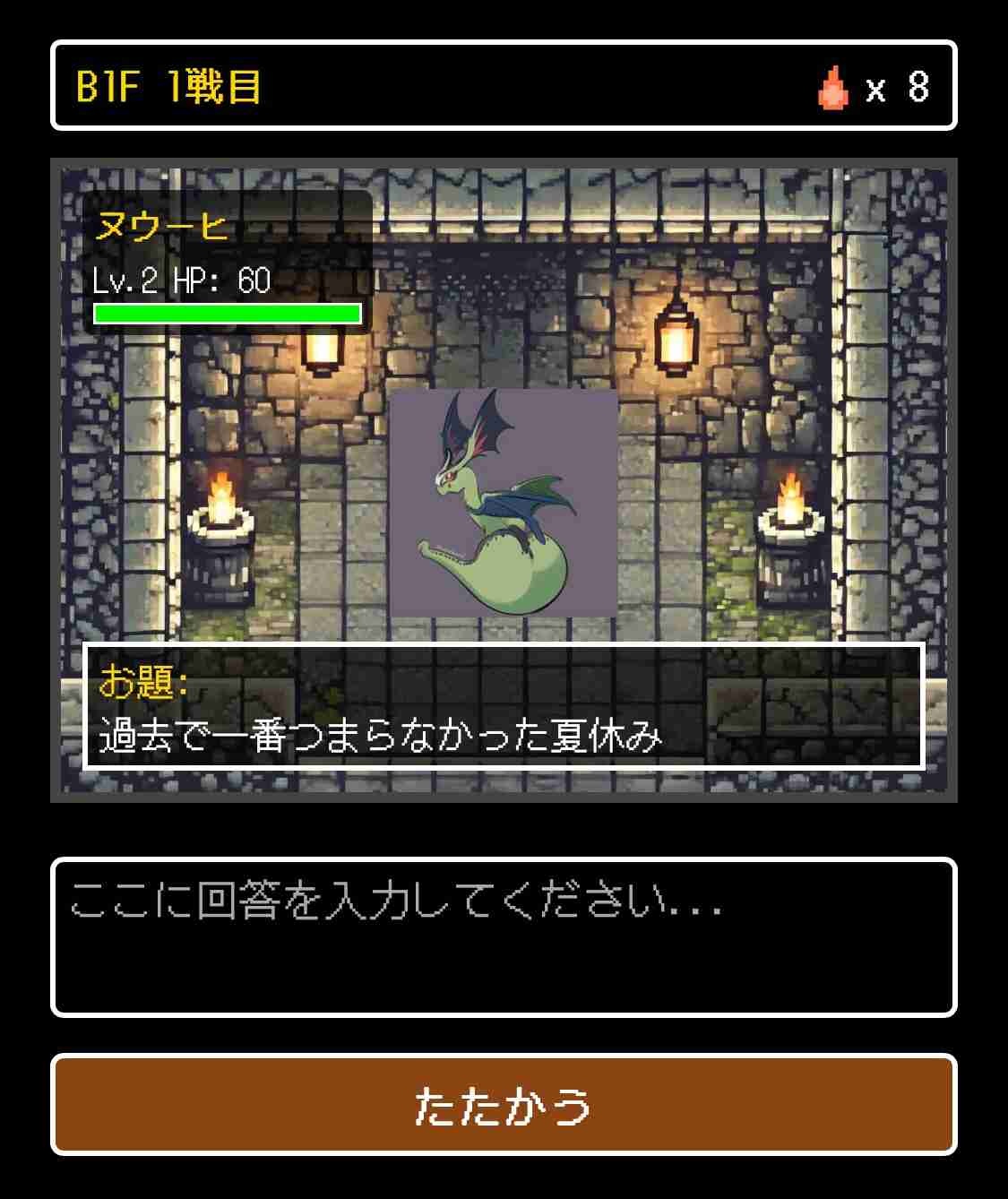Focus the answer input field
This screenshot has height=1199, width=1008.
[504, 937]
